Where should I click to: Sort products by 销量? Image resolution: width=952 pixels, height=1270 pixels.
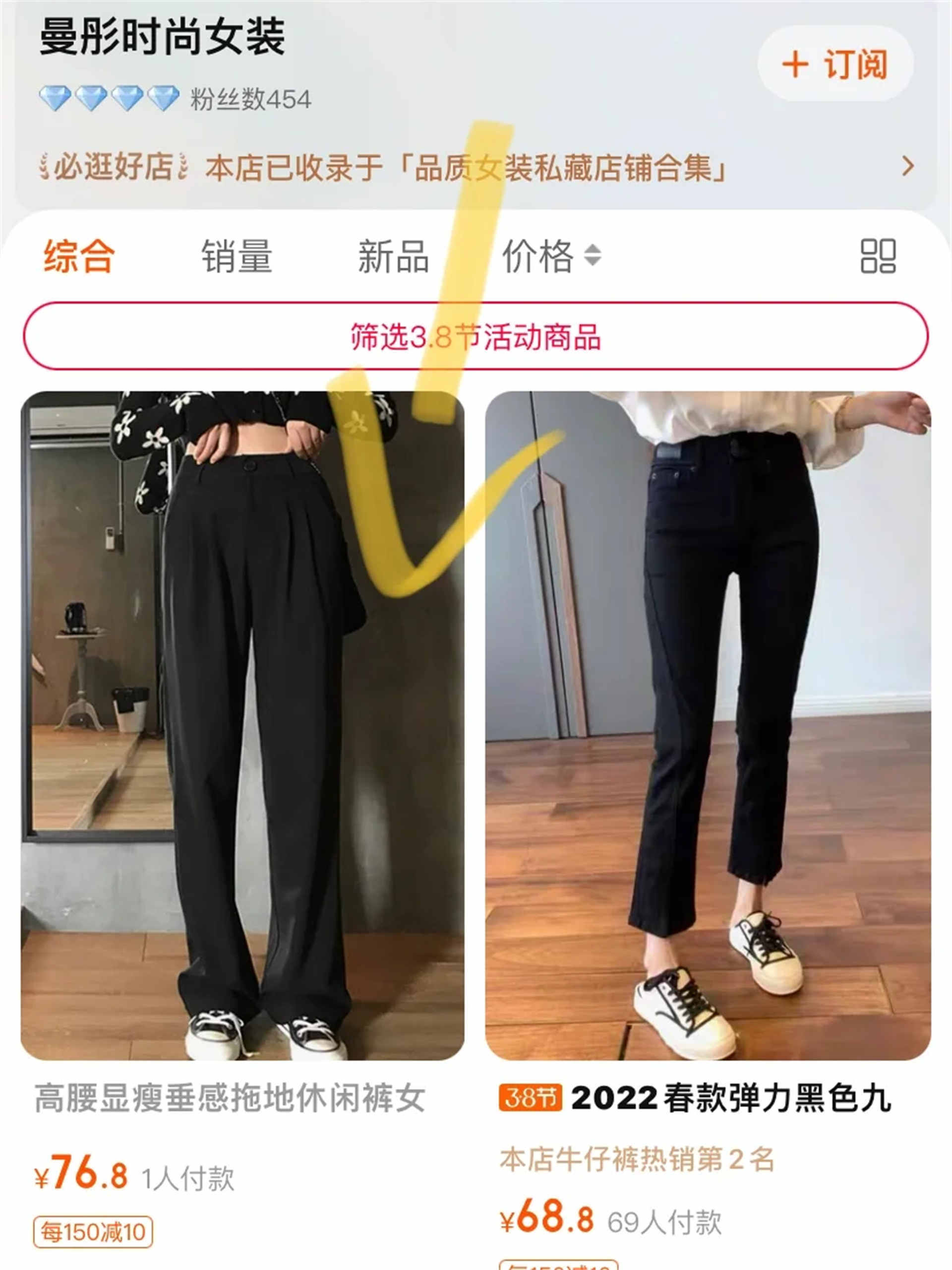237,256
